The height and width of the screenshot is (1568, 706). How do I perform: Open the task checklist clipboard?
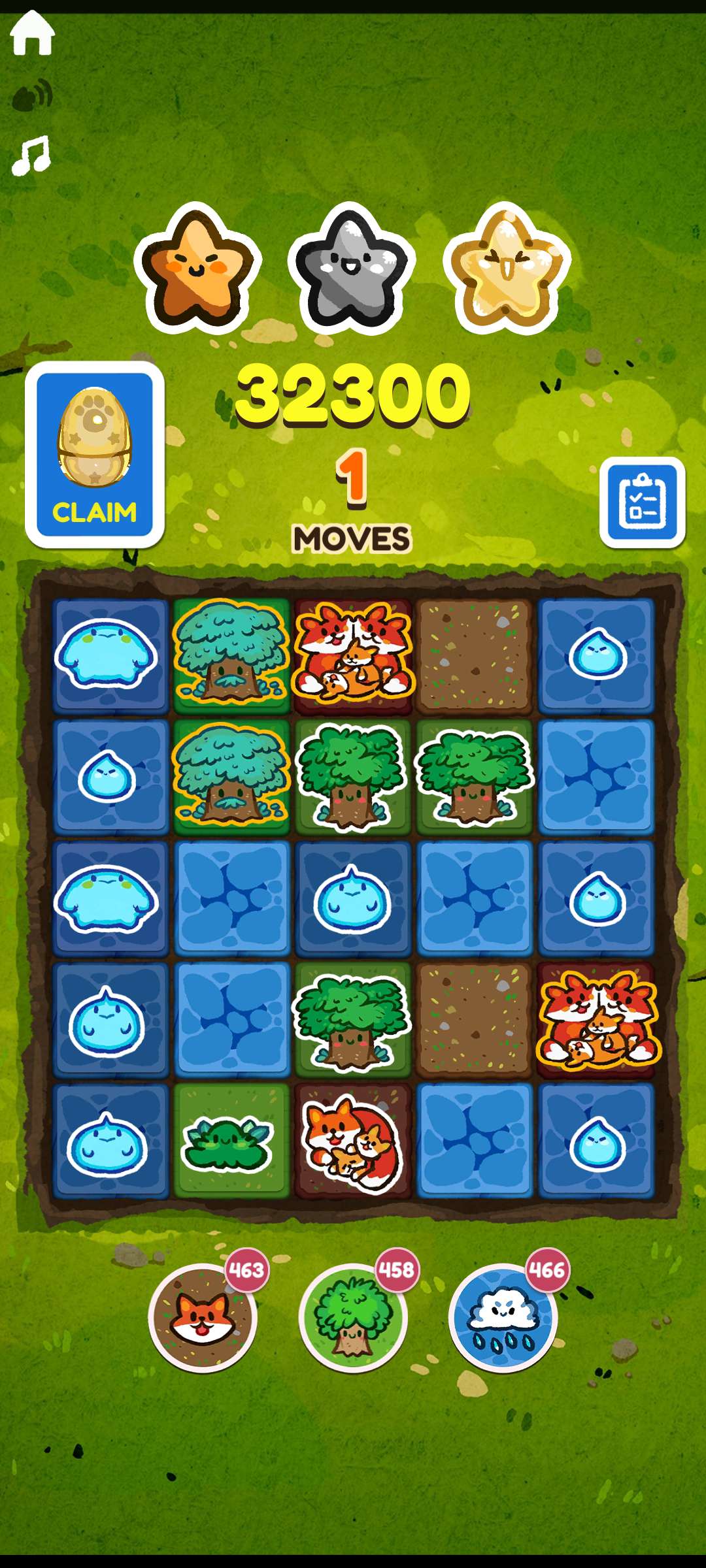tap(642, 502)
